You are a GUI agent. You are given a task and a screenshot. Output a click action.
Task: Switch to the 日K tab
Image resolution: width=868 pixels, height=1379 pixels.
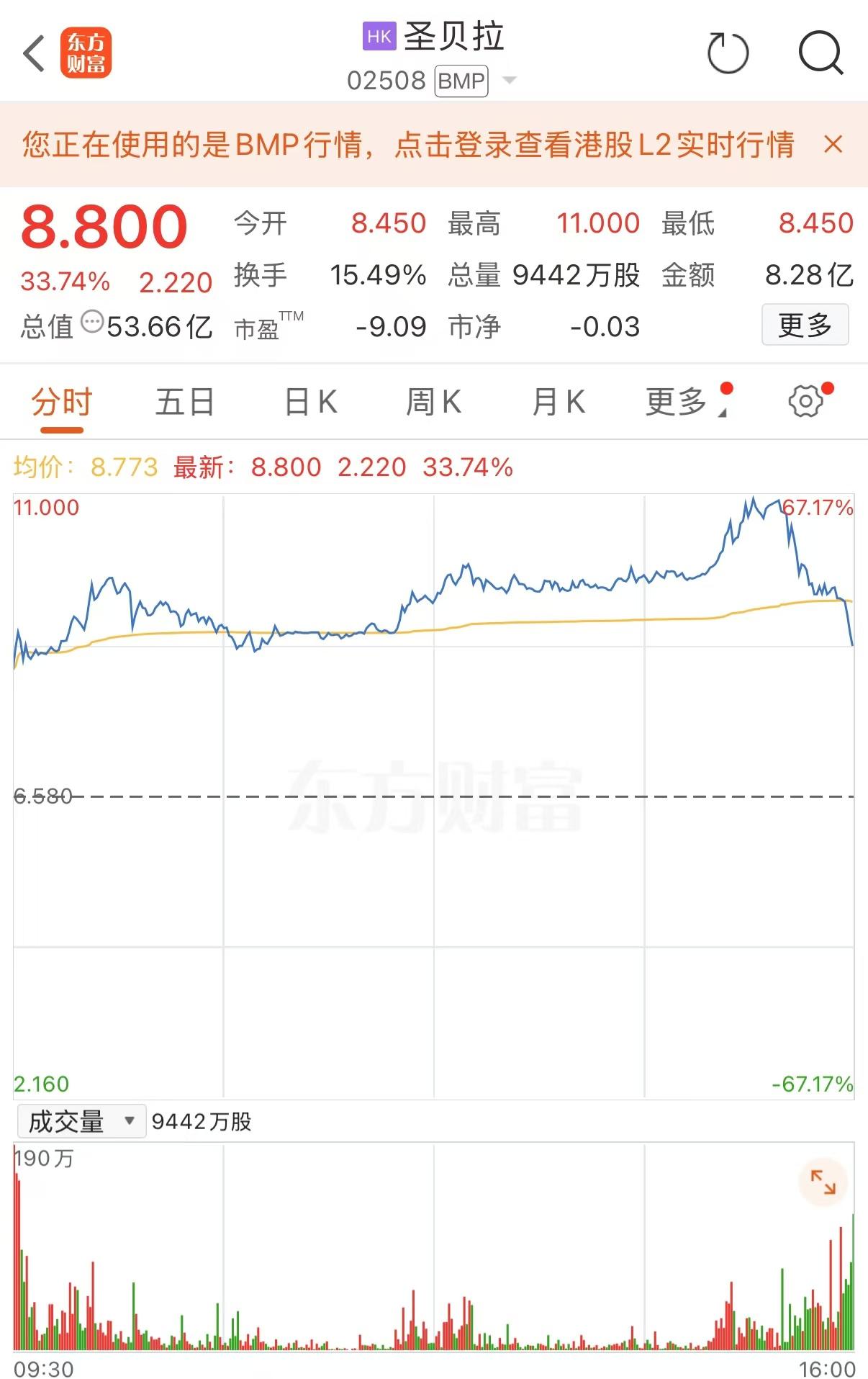coord(309,401)
